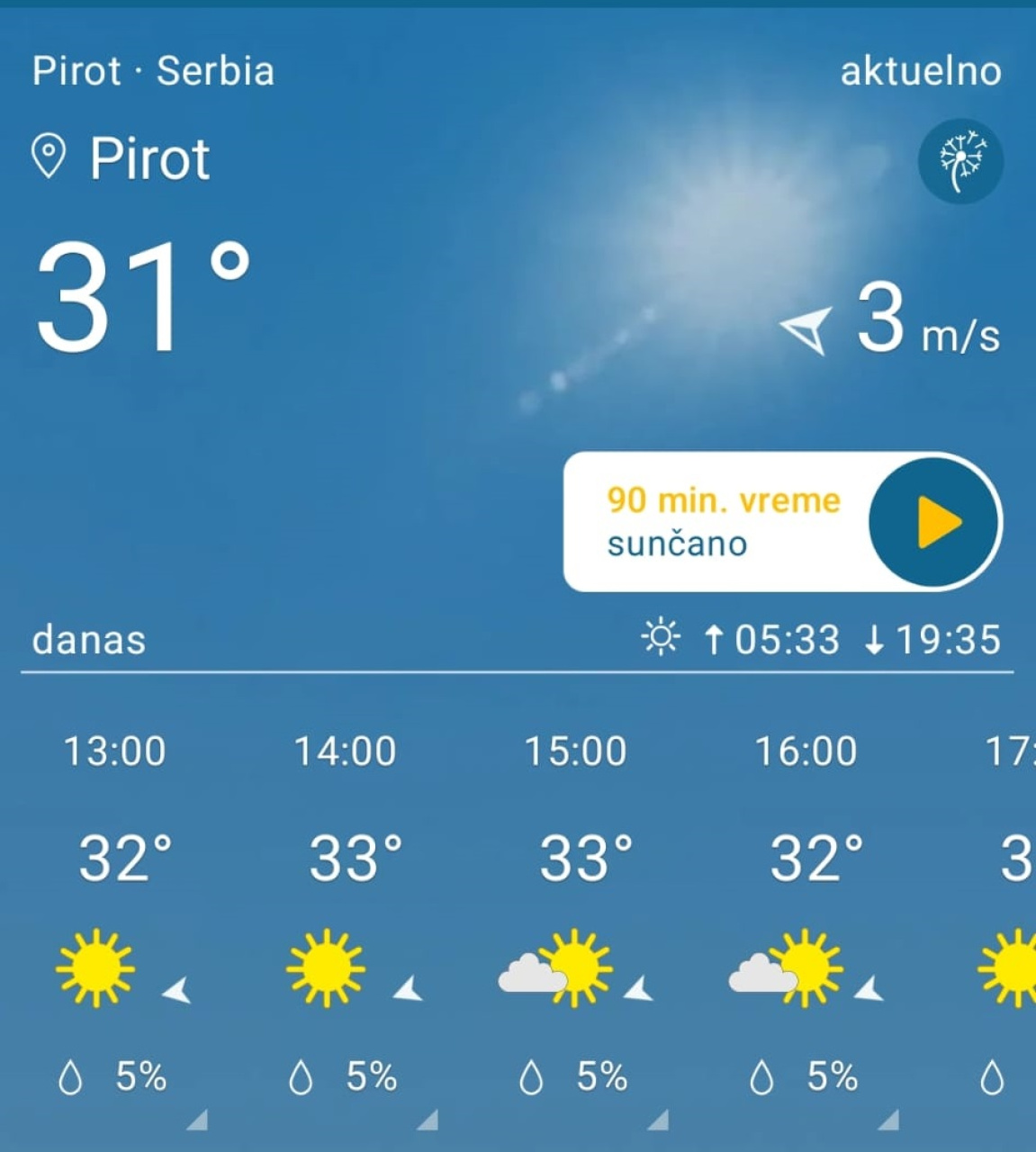
Task: Play the 90 min. vreme forecast
Action: click(935, 522)
